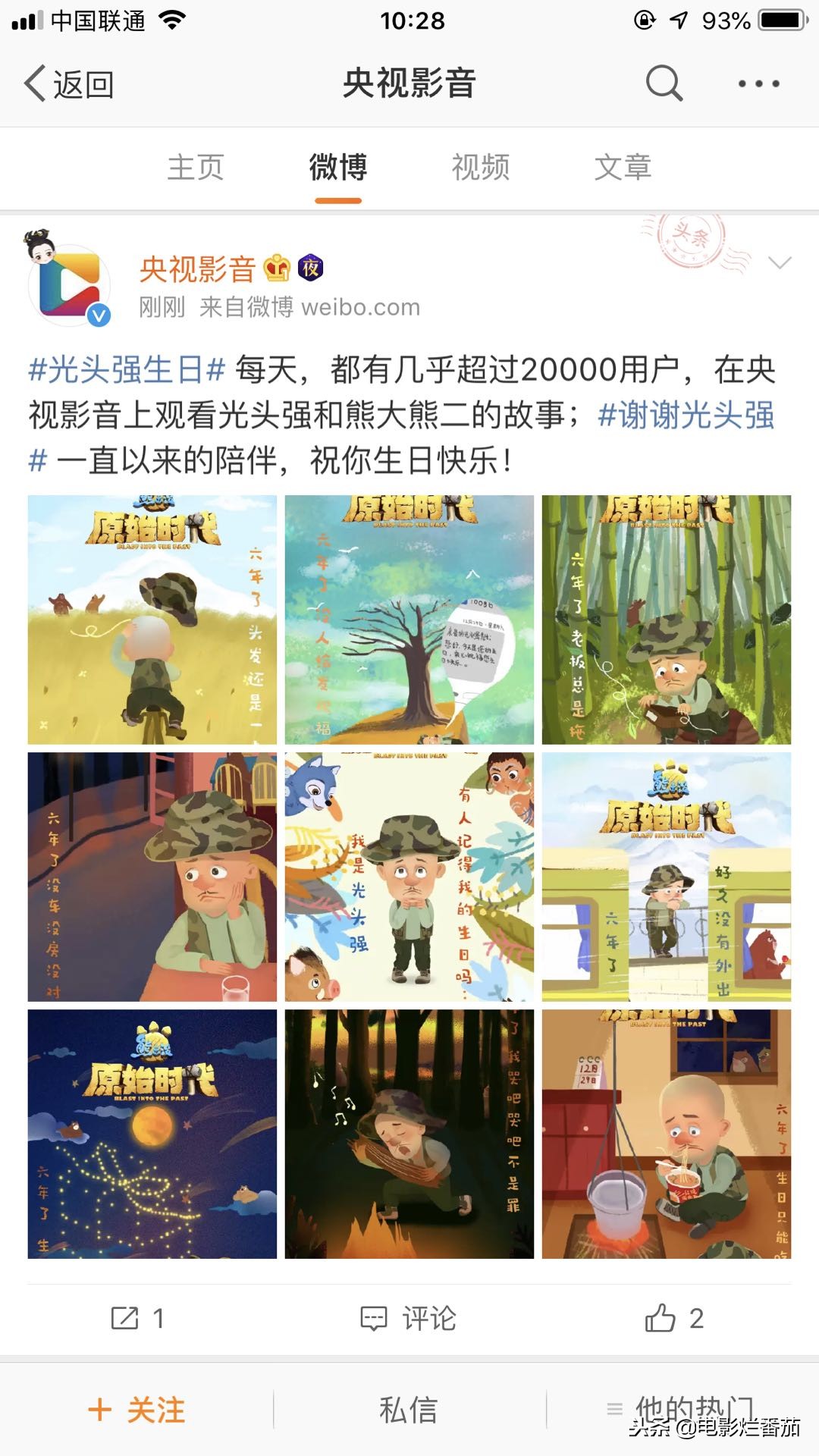
Task: Switch to the 视频 tab
Action: (481, 167)
